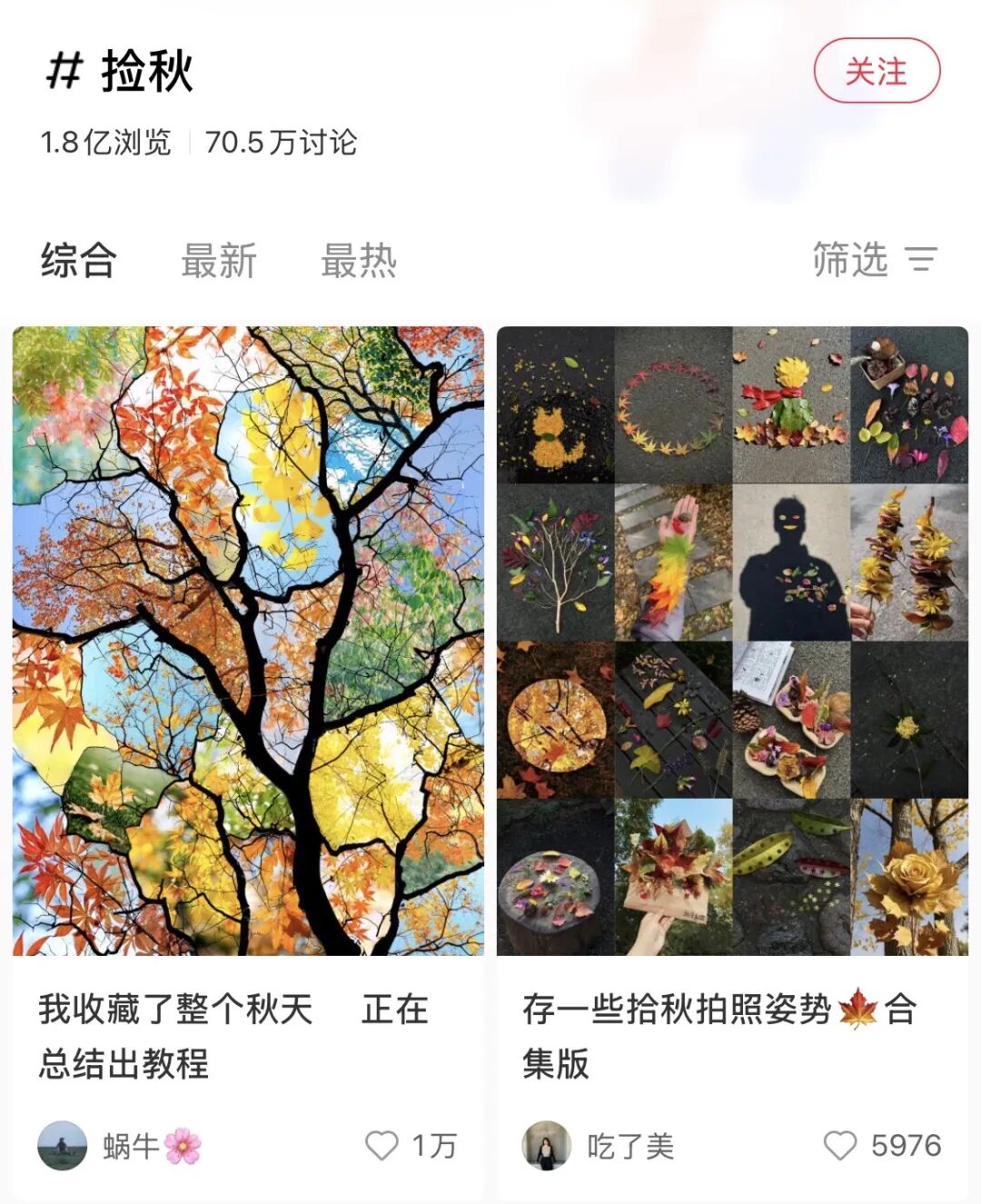
Task: Like the post by 蜗牛
Action: (x=381, y=1145)
